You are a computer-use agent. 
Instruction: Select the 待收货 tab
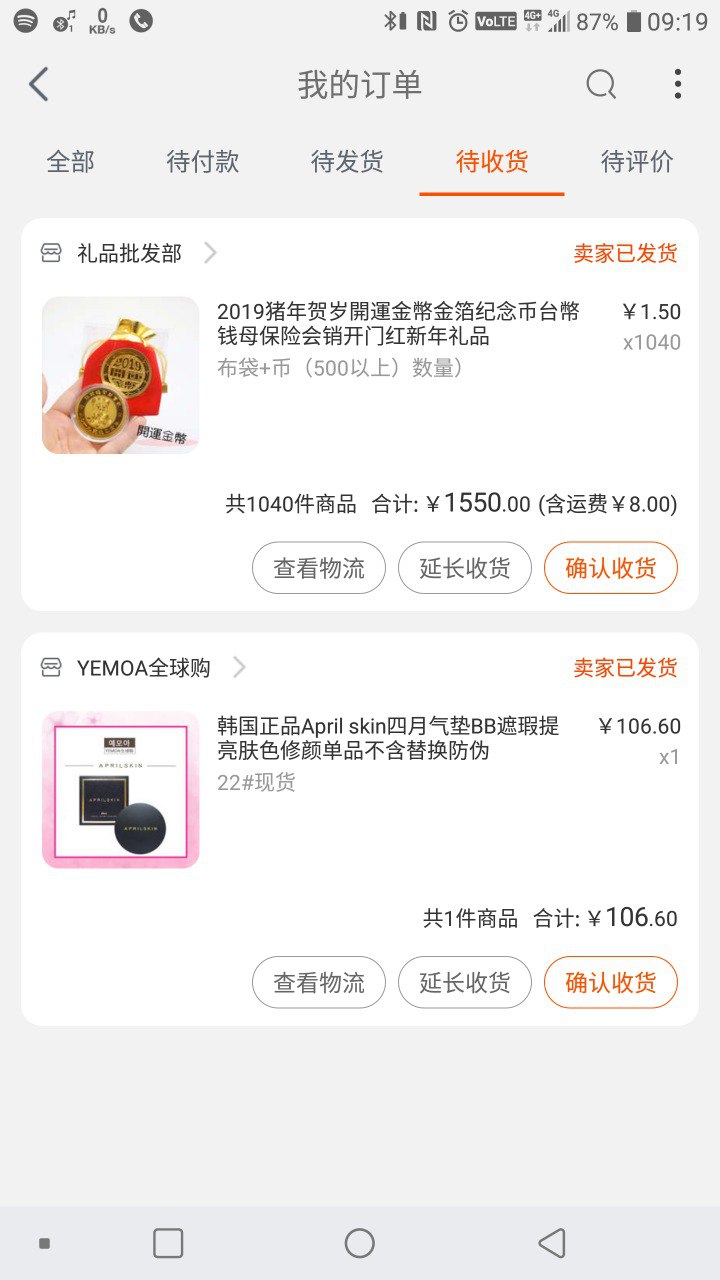click(x=492, y=162)
